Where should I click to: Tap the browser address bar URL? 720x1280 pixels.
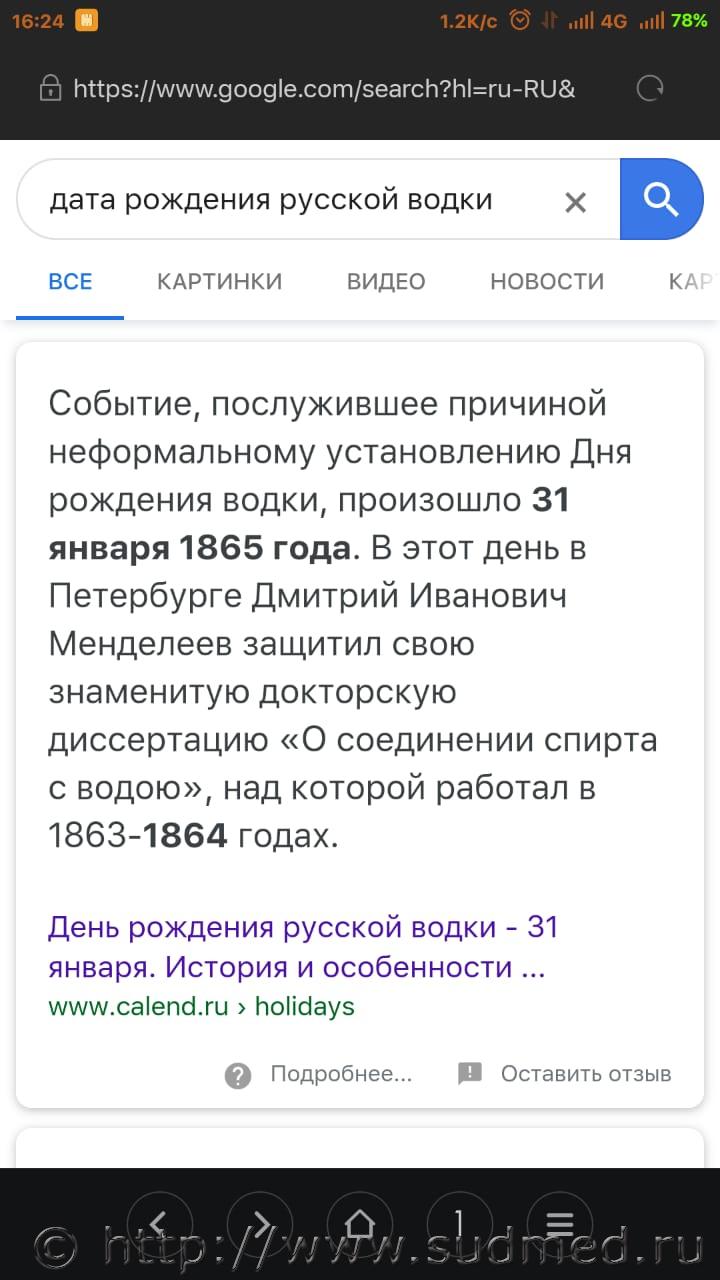point(323,89)
